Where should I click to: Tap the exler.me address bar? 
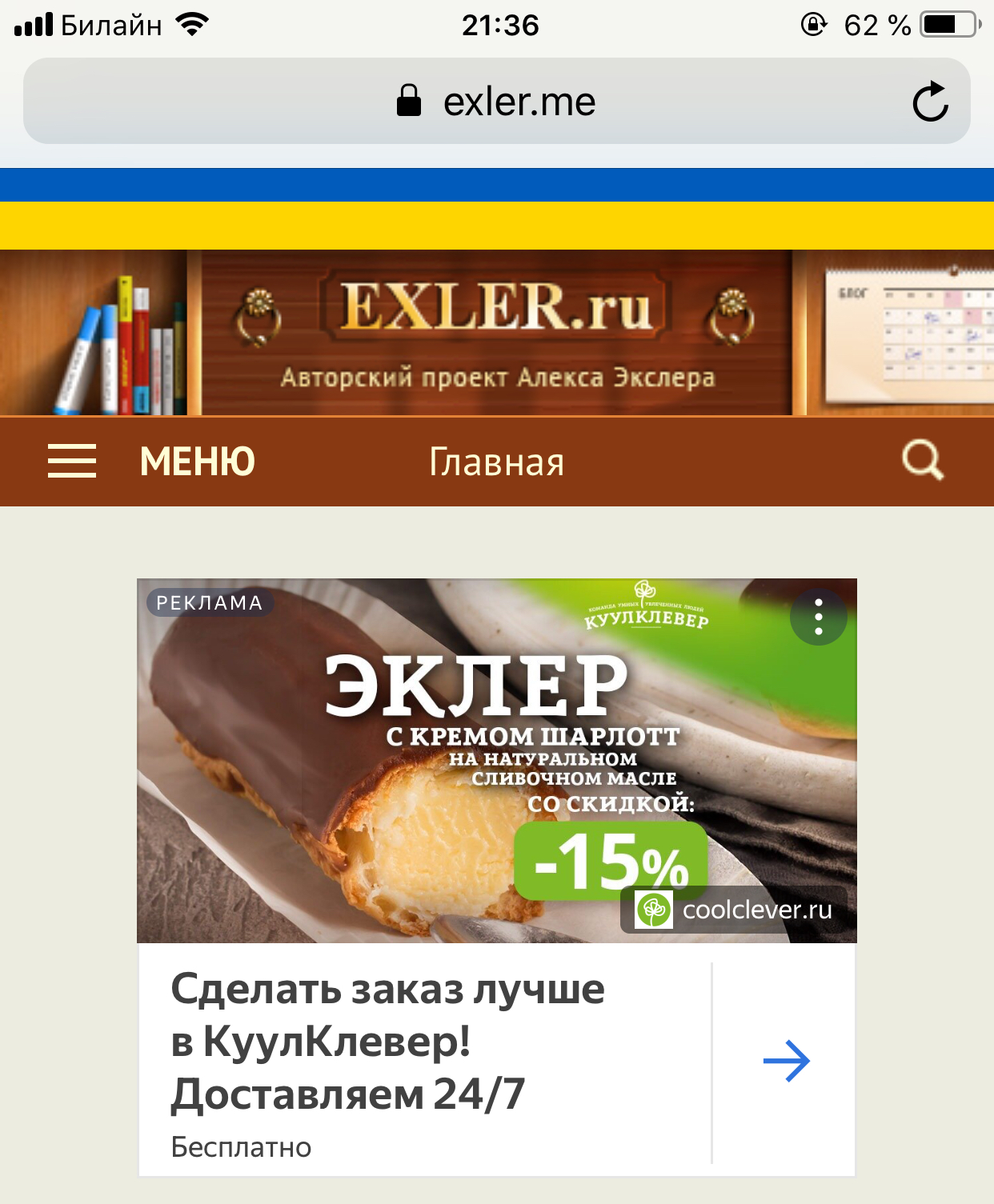point(496,102)
